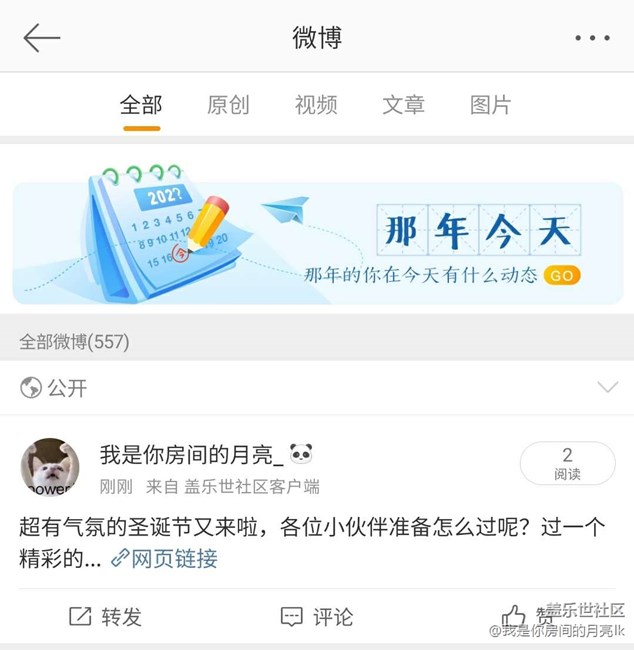
Task: Open the Christmas post text
Action: click(x=300, y=527)
